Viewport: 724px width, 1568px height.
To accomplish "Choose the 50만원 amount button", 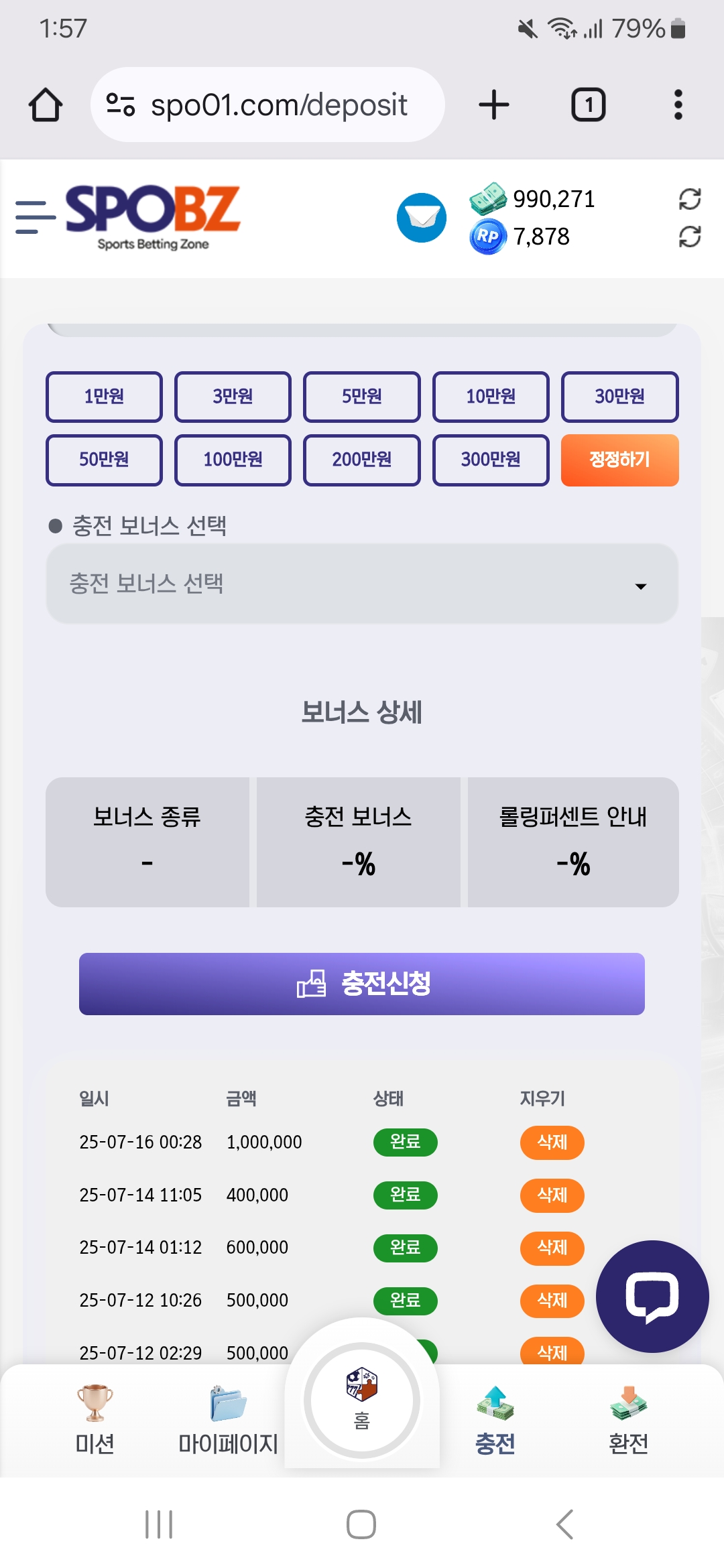I will [104, 460].
